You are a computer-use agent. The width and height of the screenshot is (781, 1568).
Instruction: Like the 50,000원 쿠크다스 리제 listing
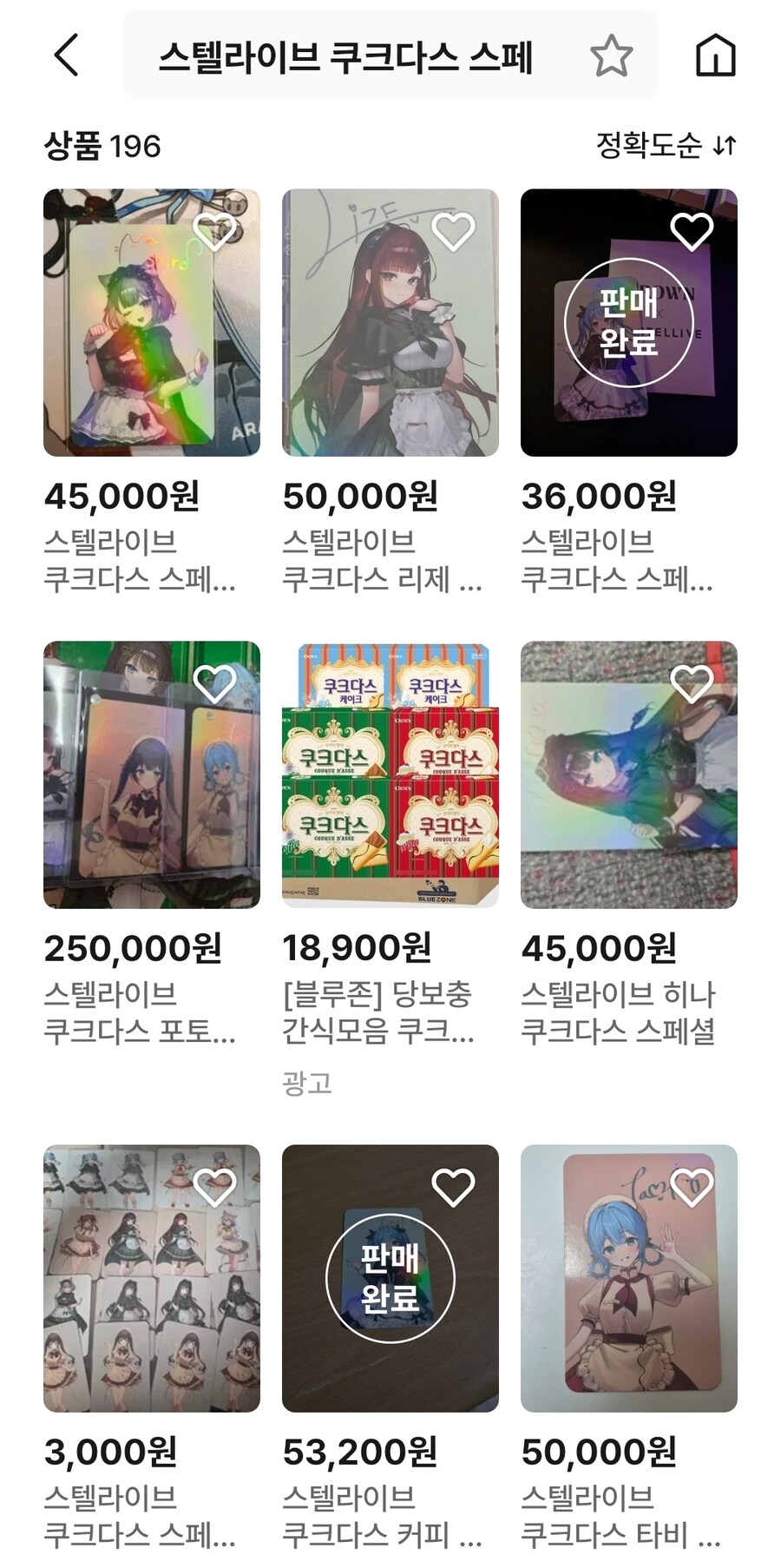[453, 232]
